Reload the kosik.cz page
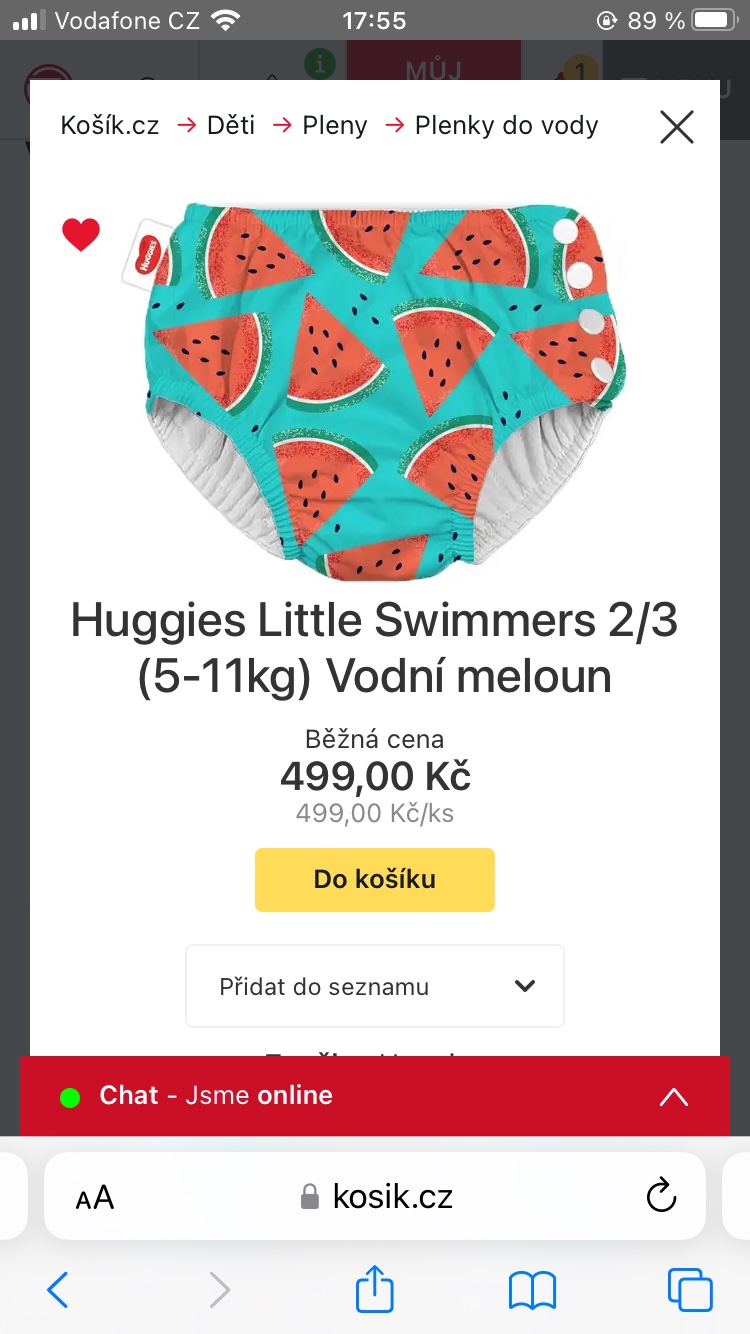The width and height of the screenshot is (750, 1334). click(x=661, y=1196)
